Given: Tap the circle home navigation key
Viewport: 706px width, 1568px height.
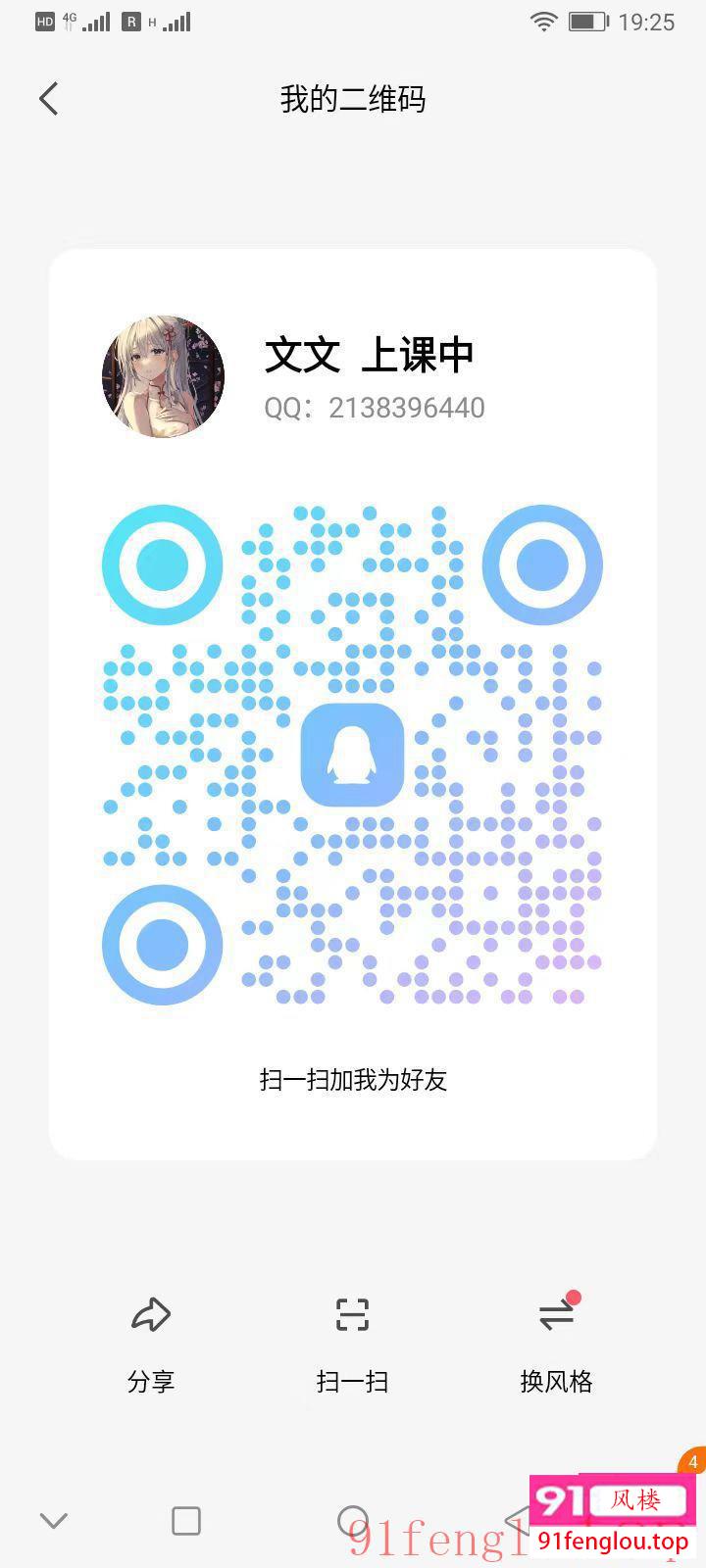Looking at the screenshot, I should [353, 1517].
